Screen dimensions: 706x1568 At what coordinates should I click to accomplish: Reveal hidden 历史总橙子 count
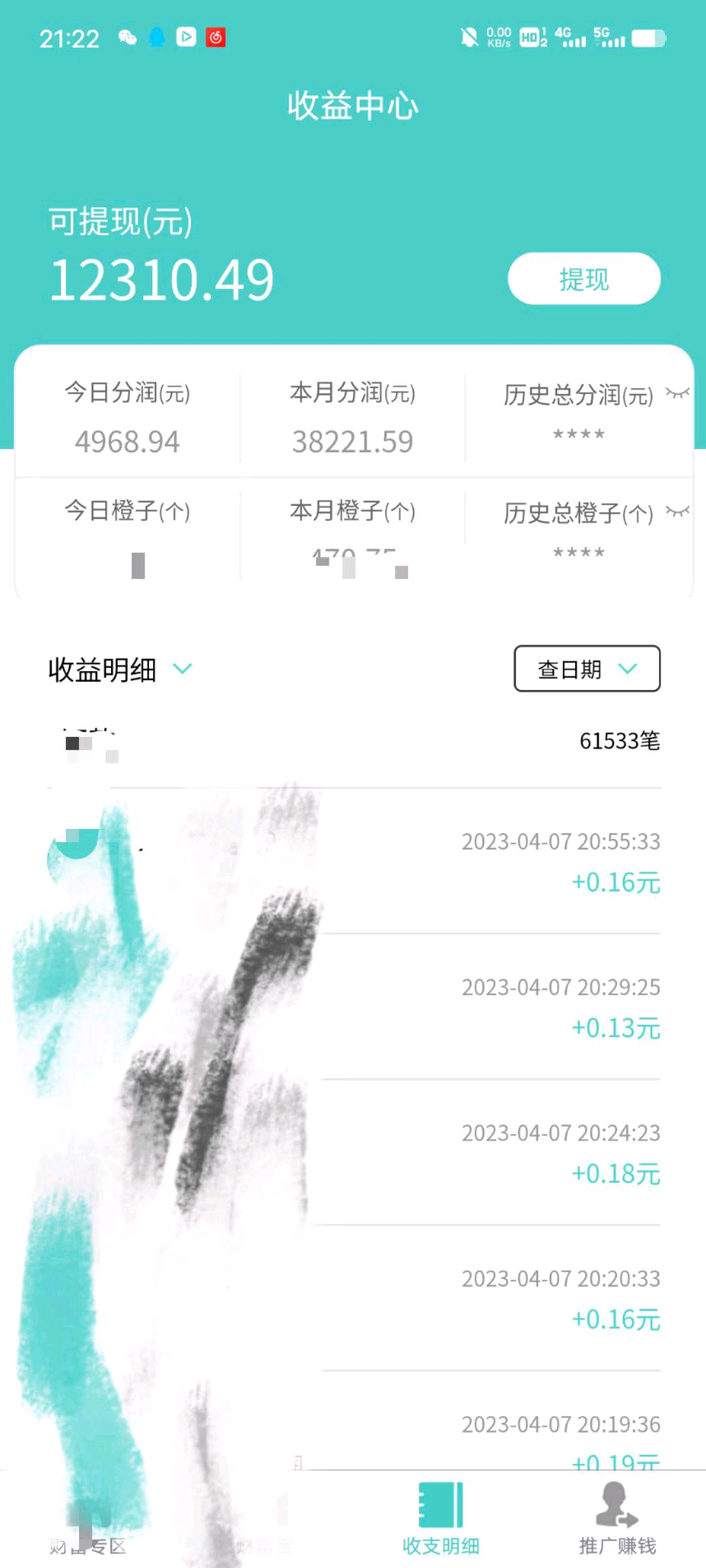click(677, 511)
